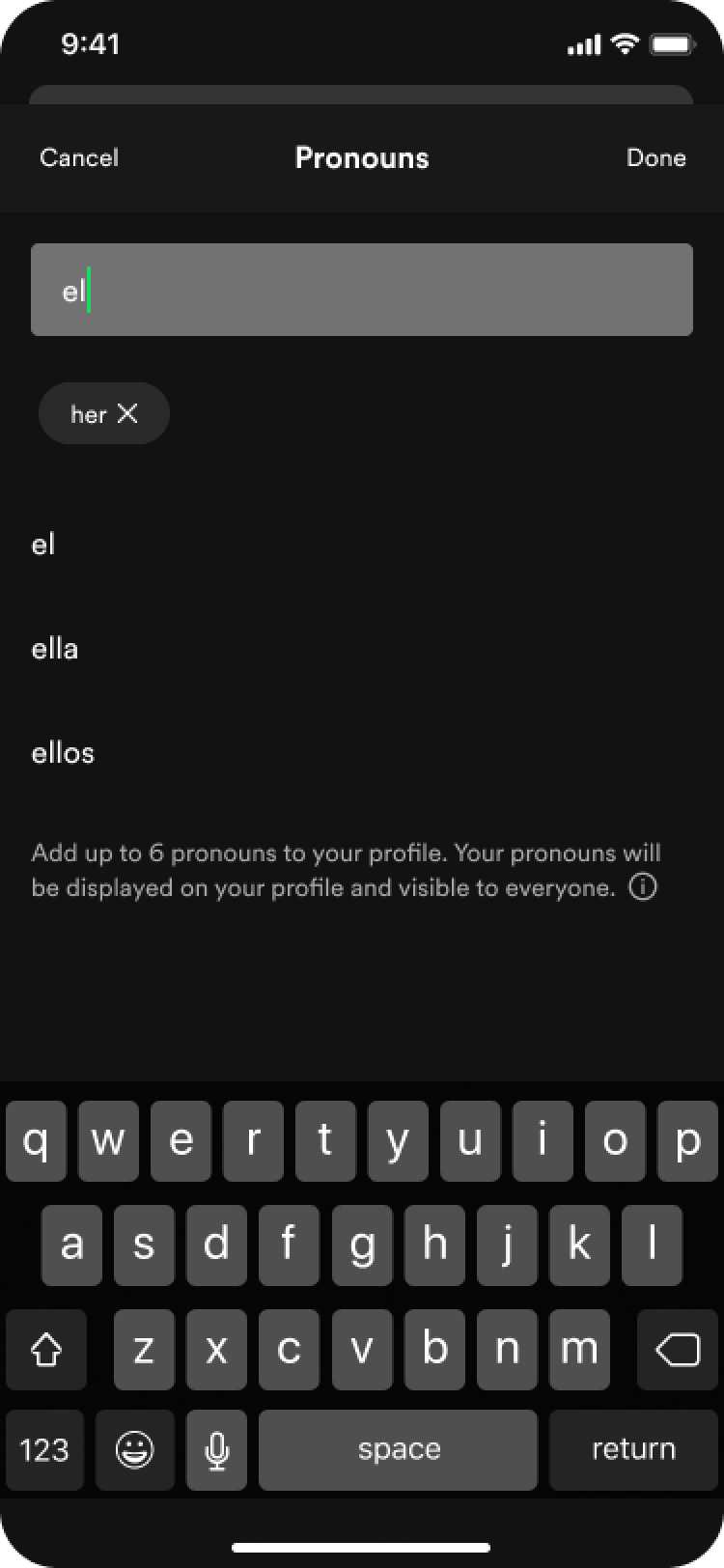Cancel editing pronouns
Image resolution: width=724 pixels, height=1568 pixels.
click(79, 158)
